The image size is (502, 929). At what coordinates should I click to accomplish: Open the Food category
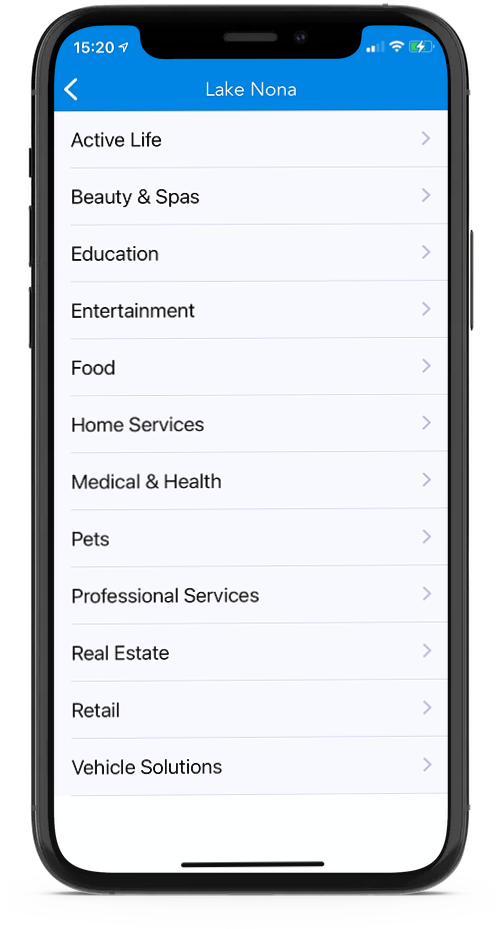point(251,367)
